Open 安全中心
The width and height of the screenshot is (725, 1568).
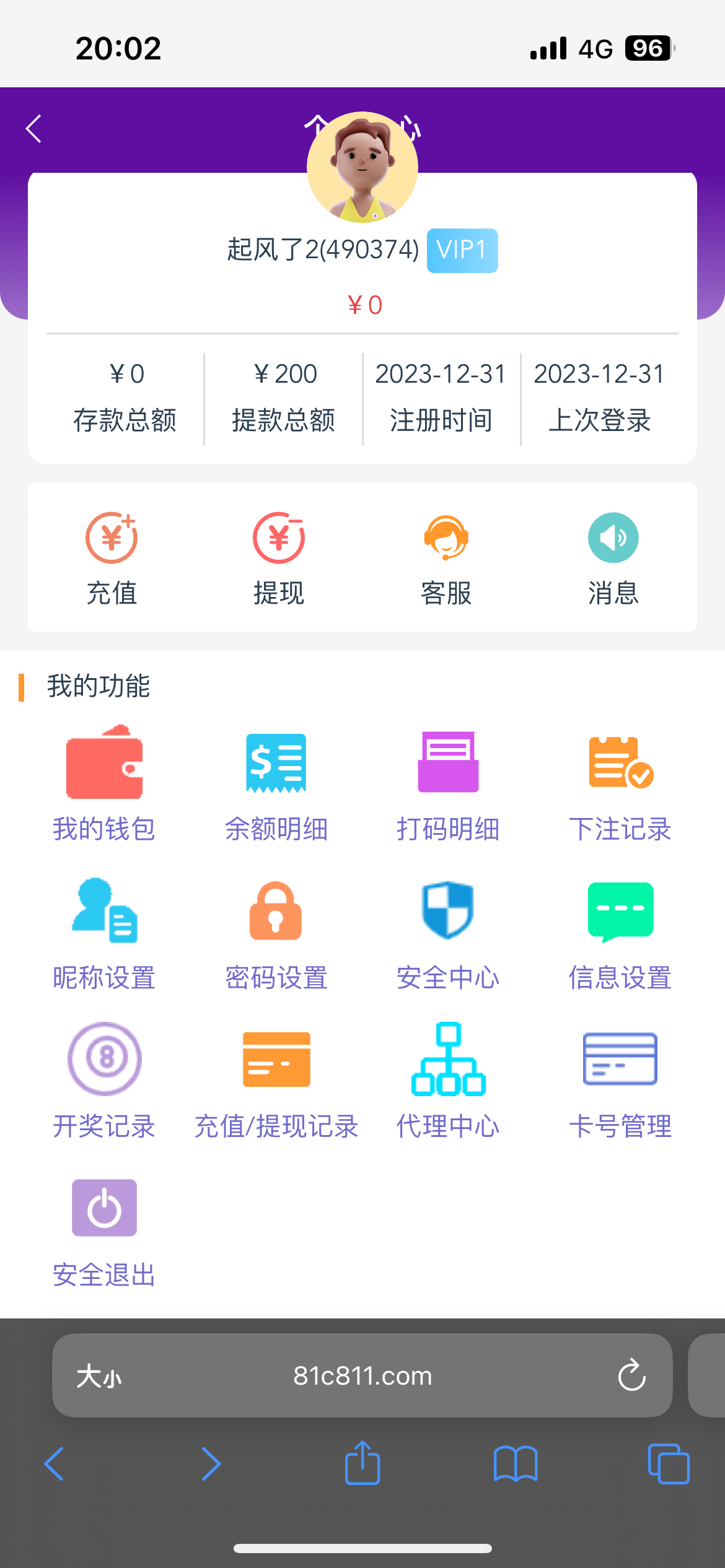[448, 932]
